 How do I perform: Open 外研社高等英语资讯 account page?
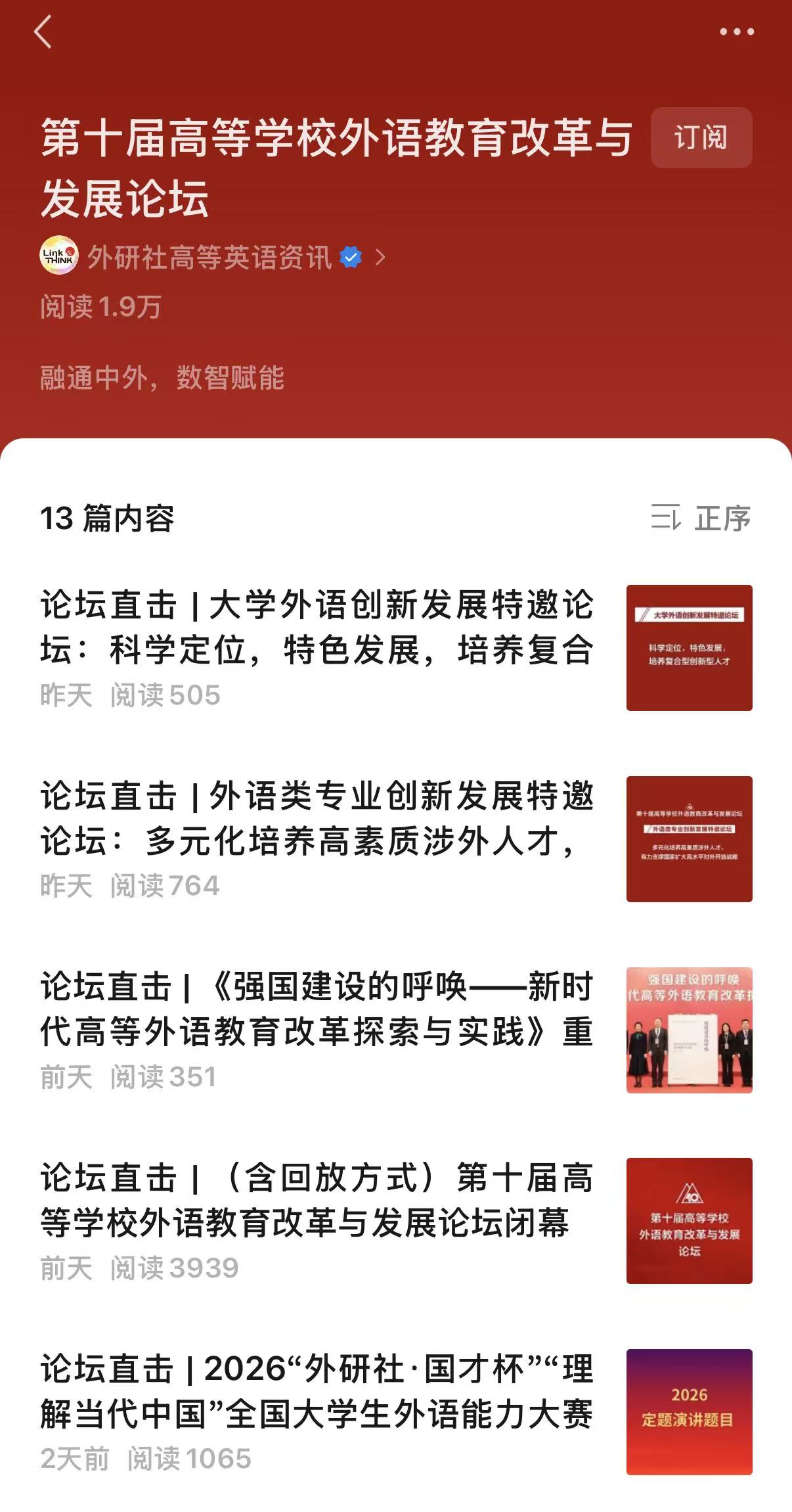[x=210, y=257]
